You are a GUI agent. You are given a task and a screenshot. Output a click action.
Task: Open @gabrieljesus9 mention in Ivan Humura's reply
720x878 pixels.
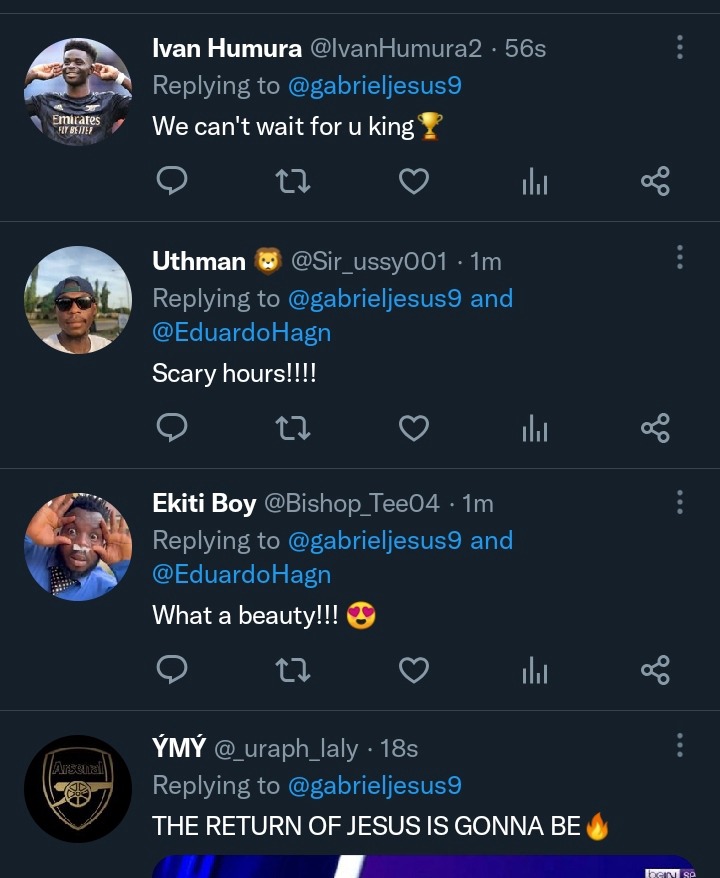click(375, 86)
